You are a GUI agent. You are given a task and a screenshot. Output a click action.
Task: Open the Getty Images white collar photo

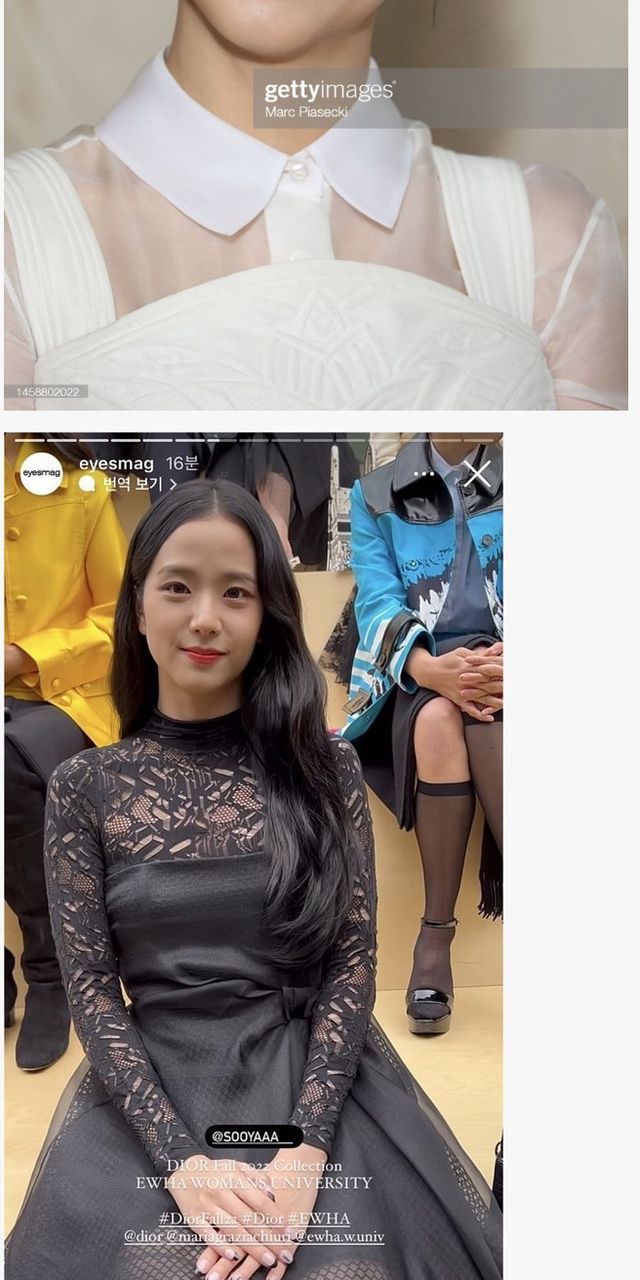(x=316, y=205)
